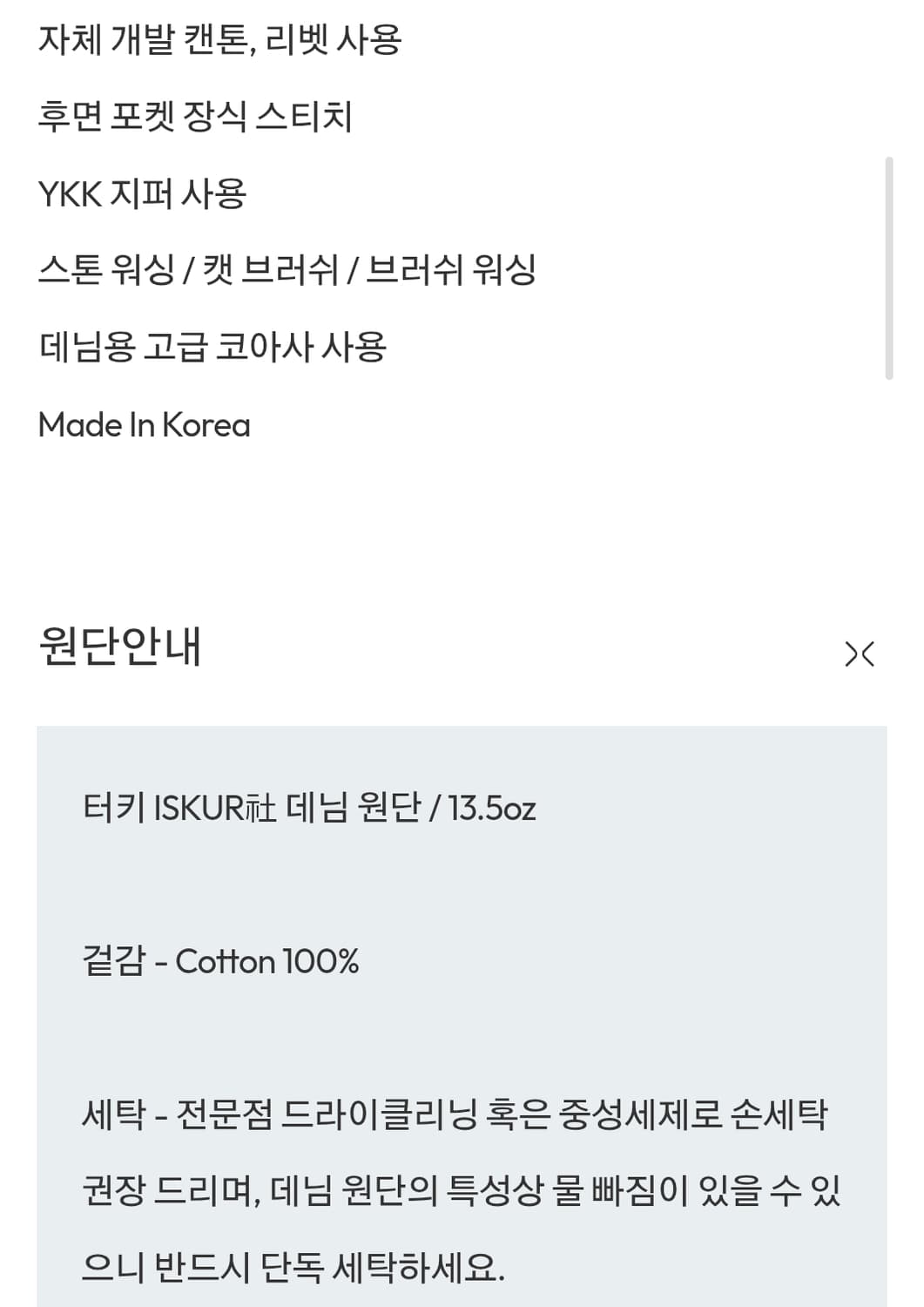The image size is (924, 1307).
Task: Click the Made In Korea label
Action: (144, 424)
